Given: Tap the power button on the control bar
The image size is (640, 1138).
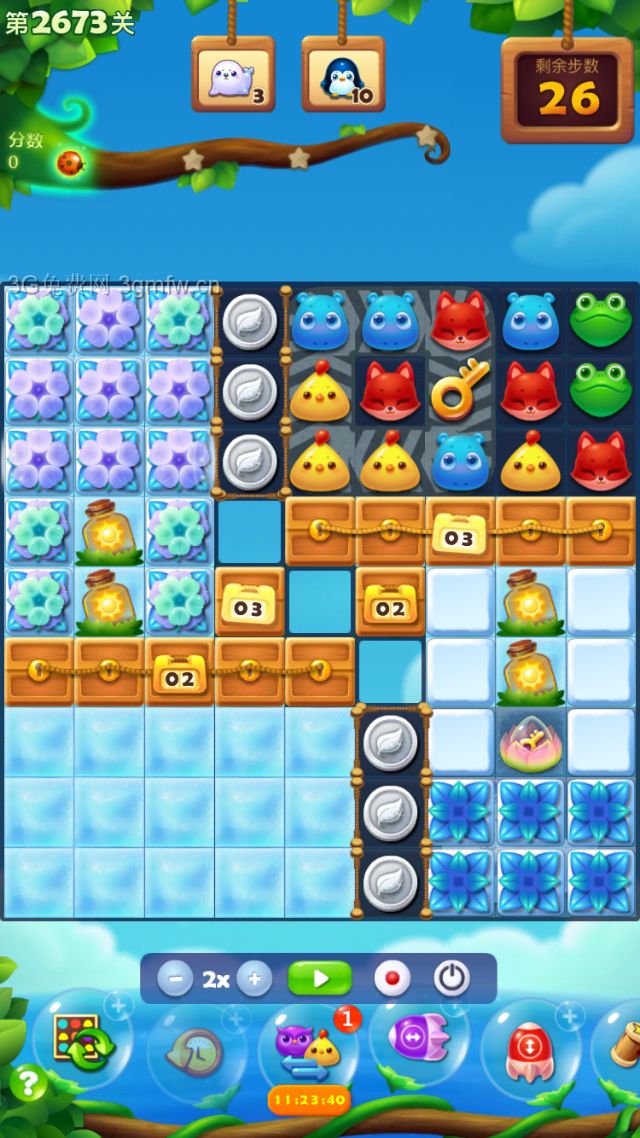Looking at the screenshot, I should [451, 978].
